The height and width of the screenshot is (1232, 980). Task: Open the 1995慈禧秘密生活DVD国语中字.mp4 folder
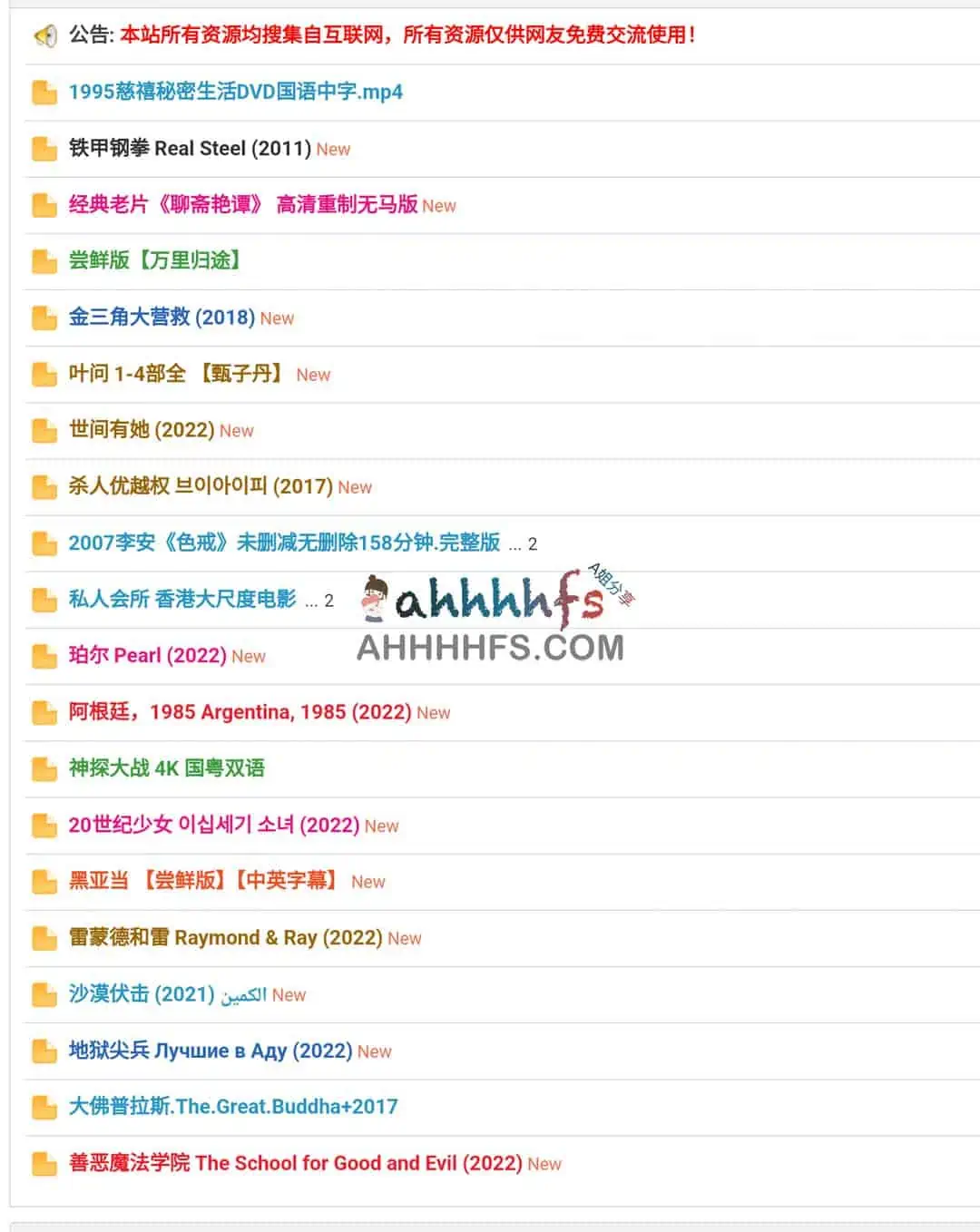(x=235, y=92)
